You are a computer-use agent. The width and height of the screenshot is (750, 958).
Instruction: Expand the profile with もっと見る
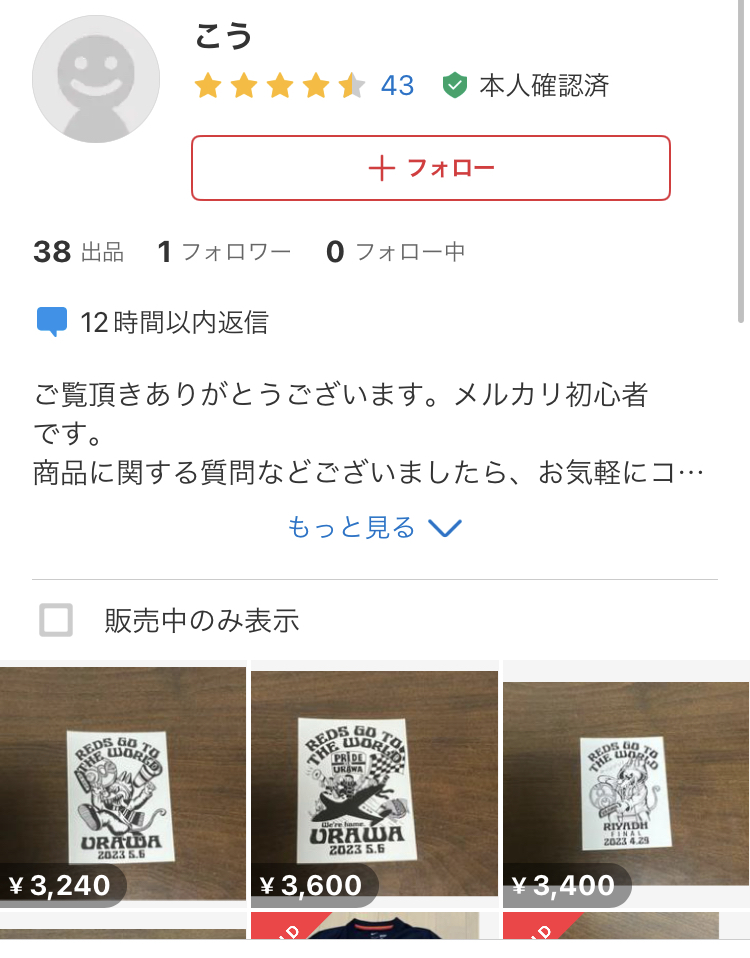point(374,528)
